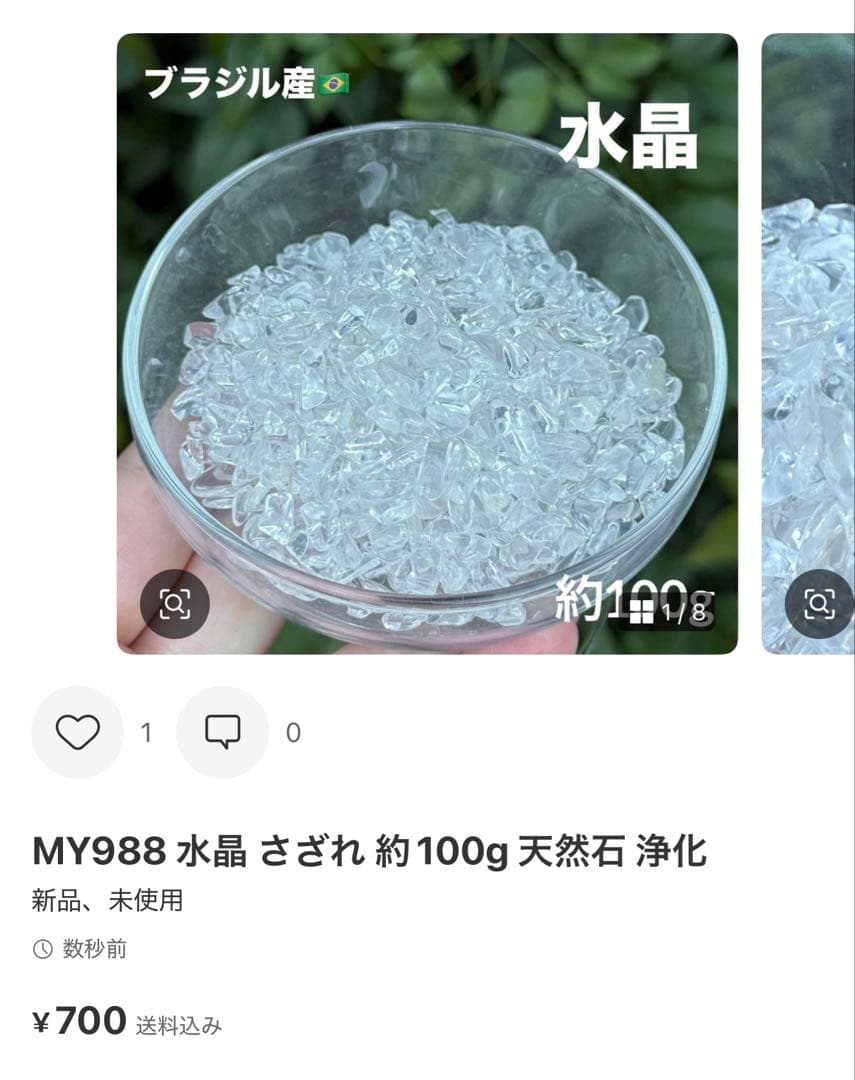Tap image search icon on second photo
The image size is (855, 1080).
point(819,604)
